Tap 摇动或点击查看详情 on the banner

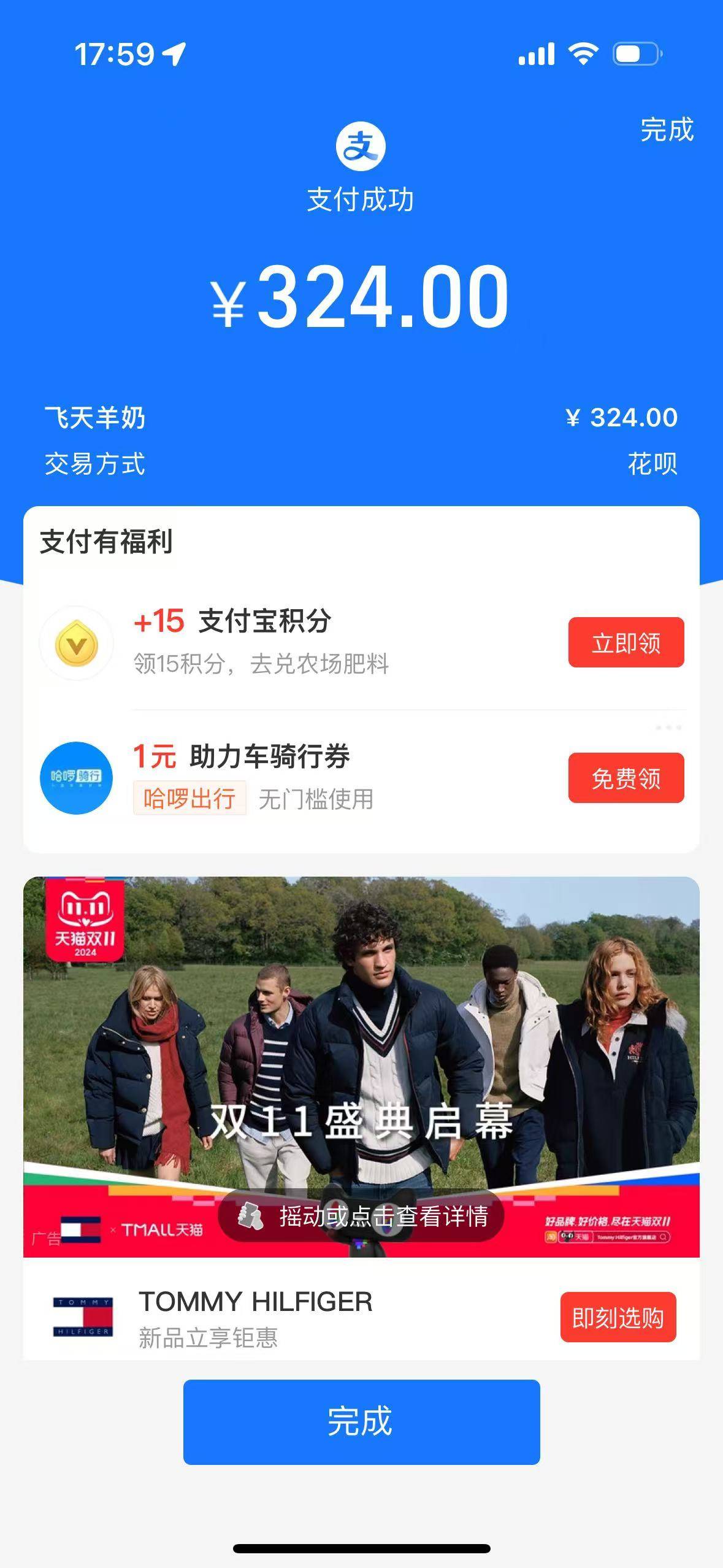click(361, 1216)
